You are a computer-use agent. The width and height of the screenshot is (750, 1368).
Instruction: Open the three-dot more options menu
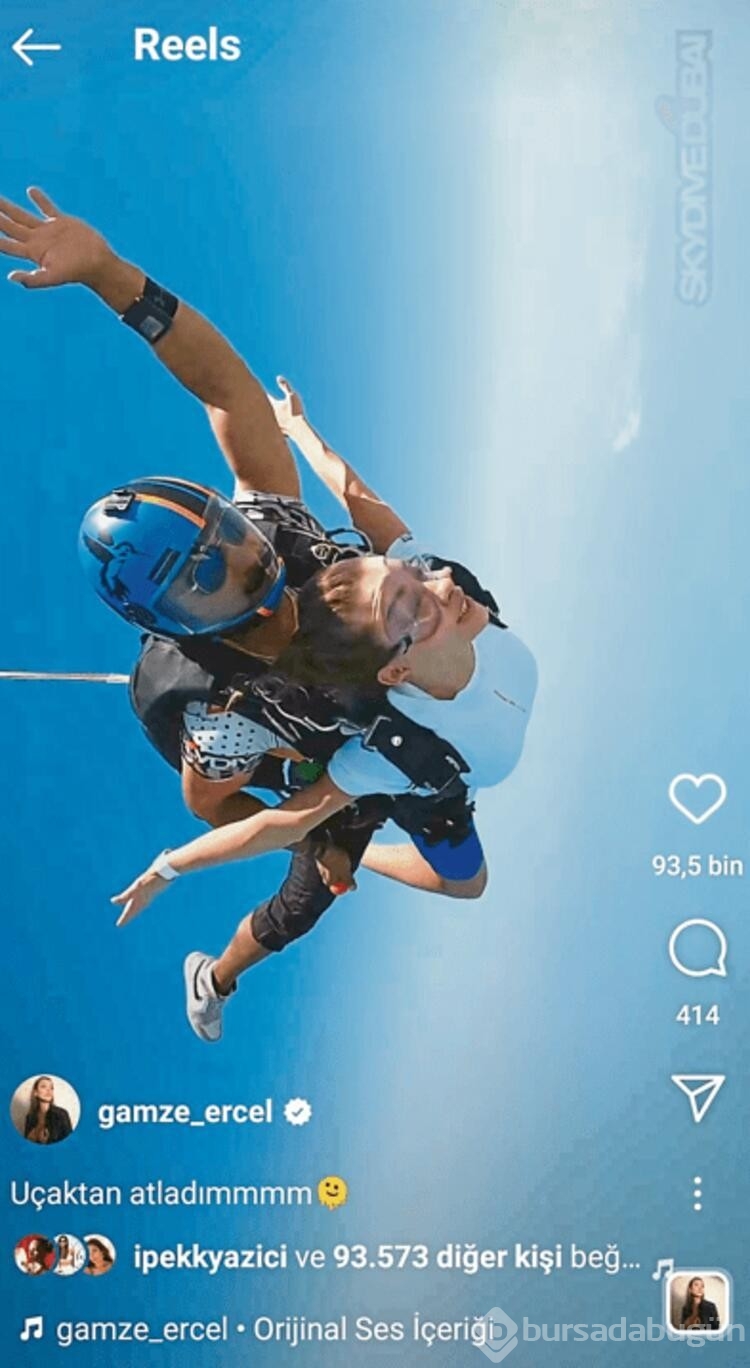coord(697,1193)
